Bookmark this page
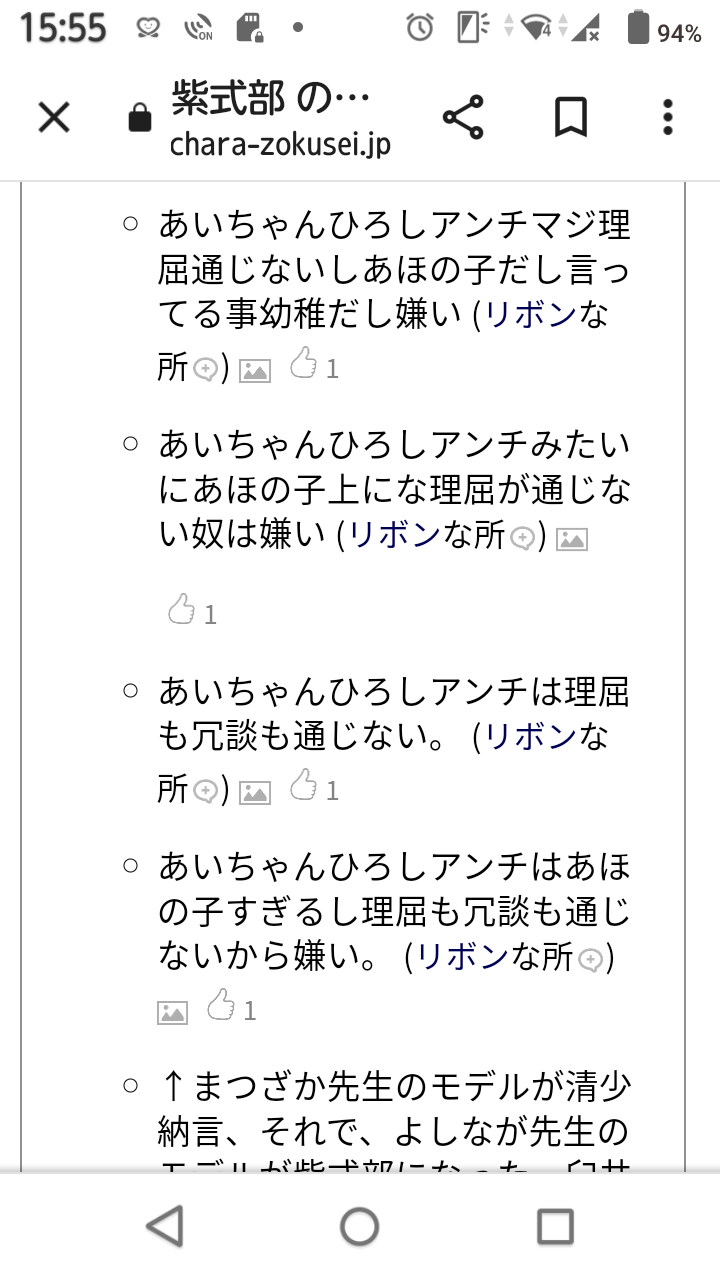This screenshot has width=720, height=1280. [570, 118]
